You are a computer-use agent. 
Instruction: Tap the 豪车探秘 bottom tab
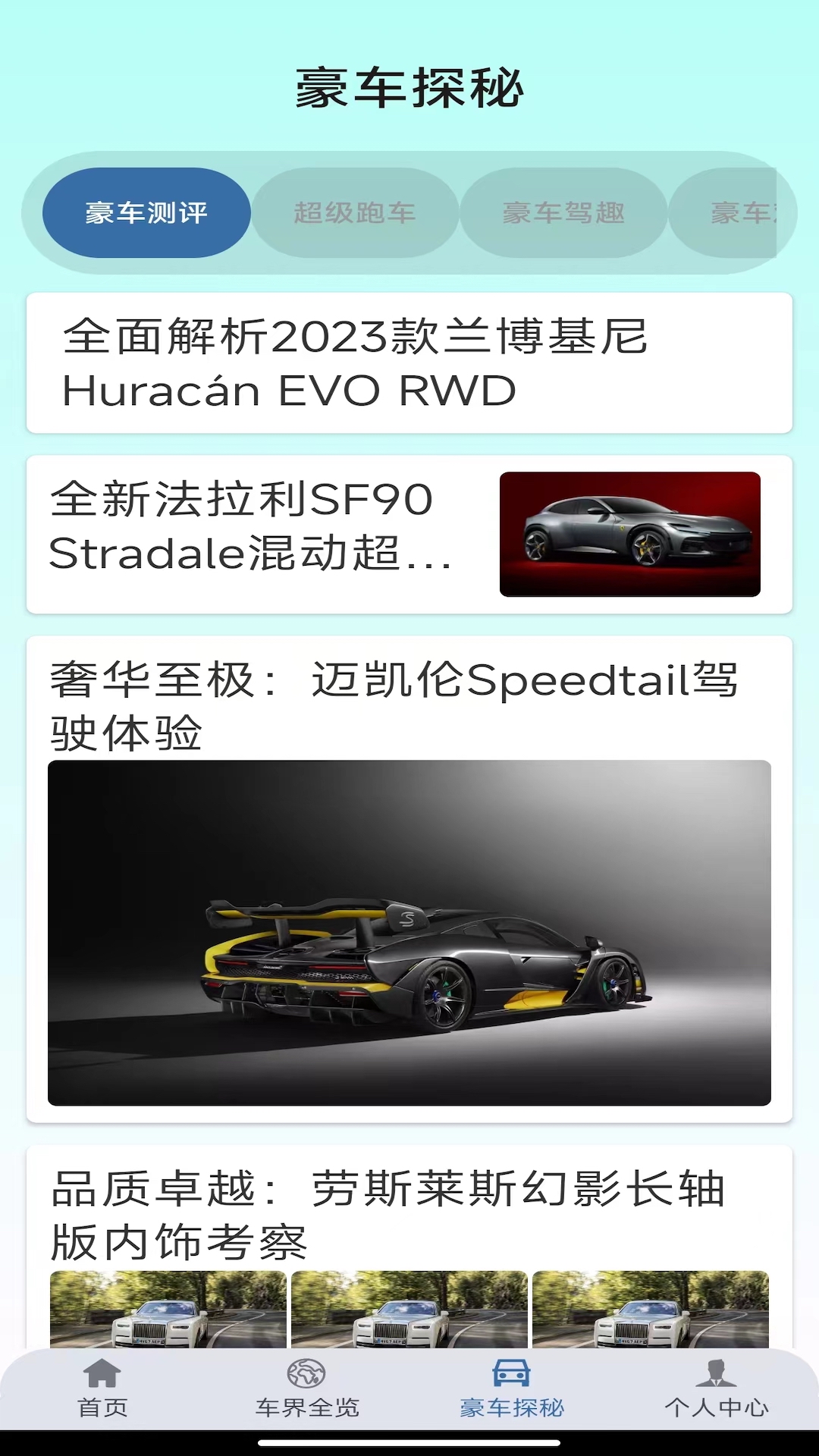point(512,1389)
